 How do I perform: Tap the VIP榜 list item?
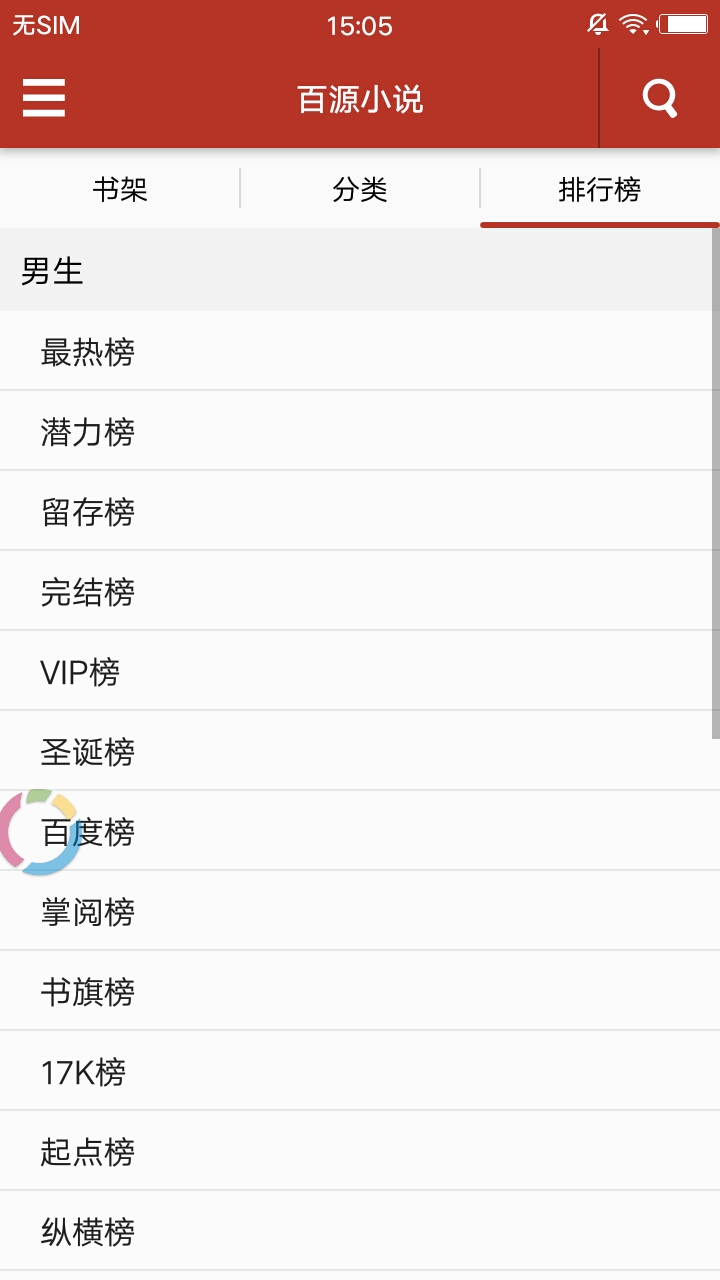(x=360, y=671)
